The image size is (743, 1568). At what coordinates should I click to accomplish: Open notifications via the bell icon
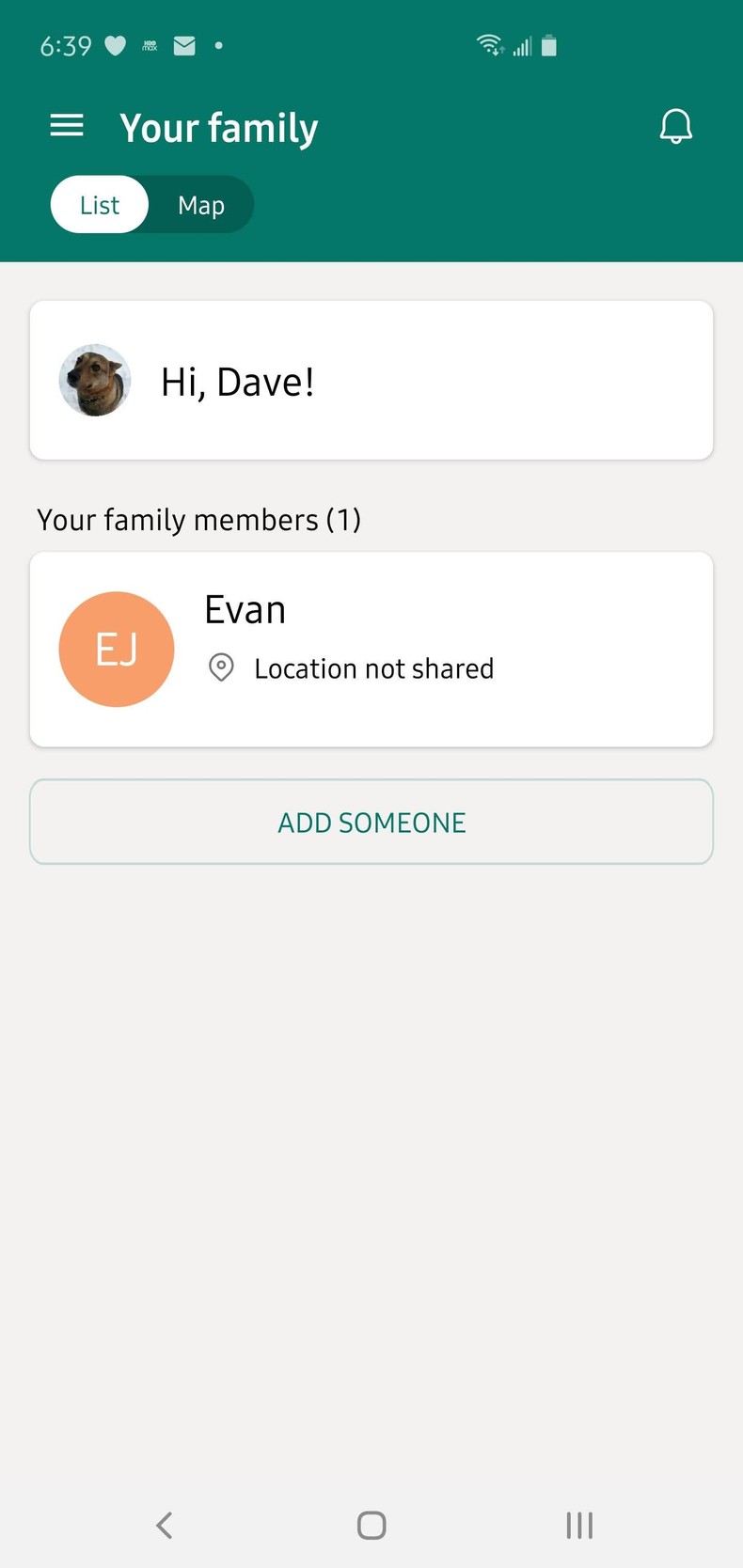(x=676, y=125)
